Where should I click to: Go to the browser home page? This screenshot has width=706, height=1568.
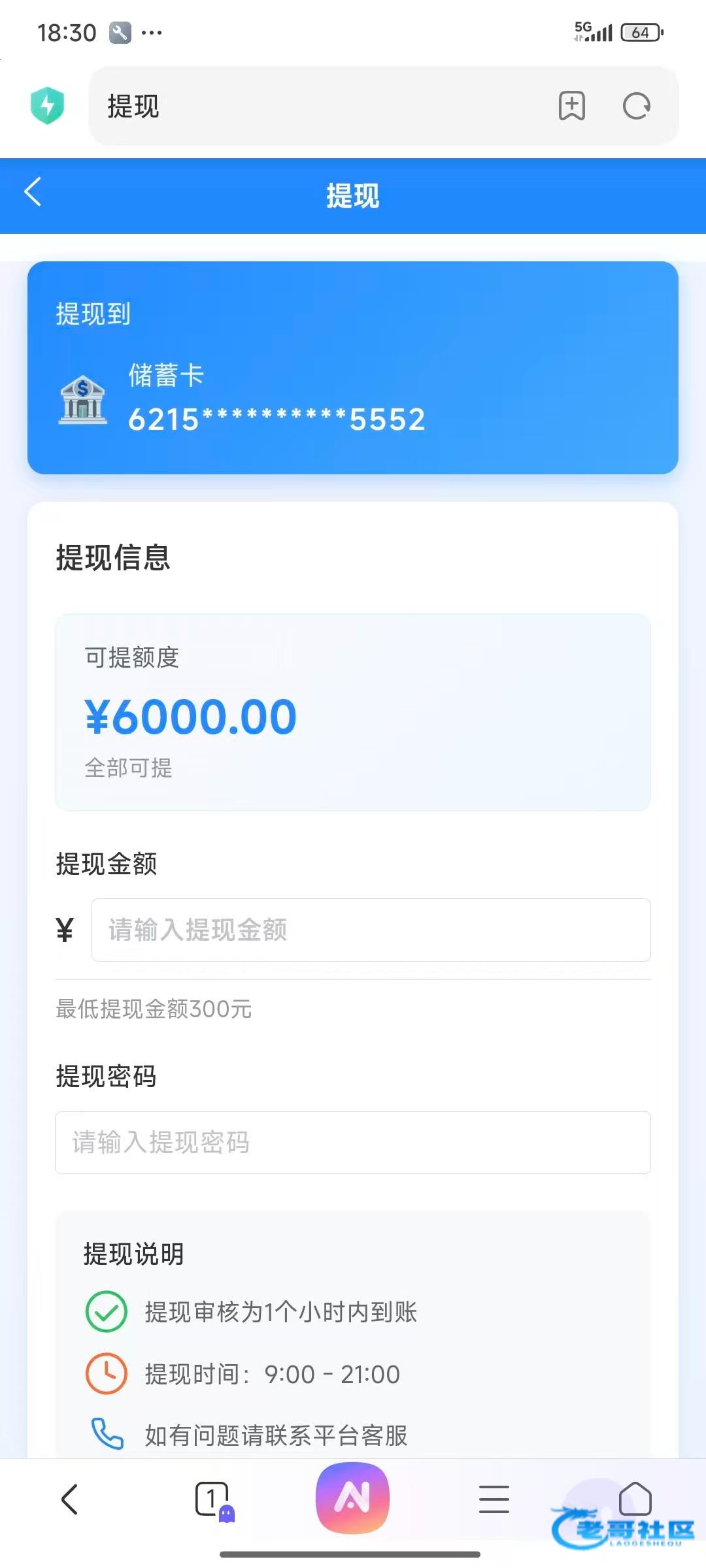click(x=634, y=1497)
